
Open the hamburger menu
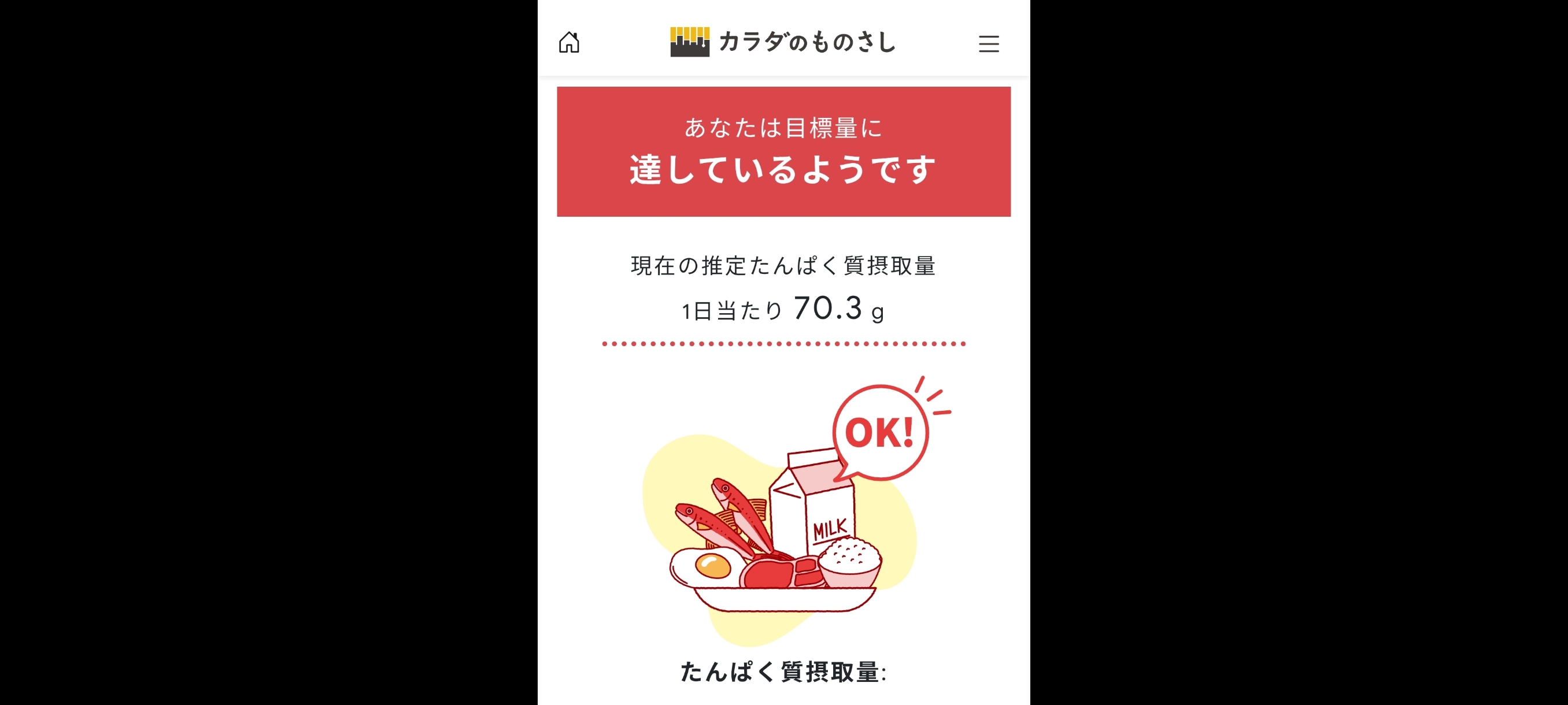(989, 44)
